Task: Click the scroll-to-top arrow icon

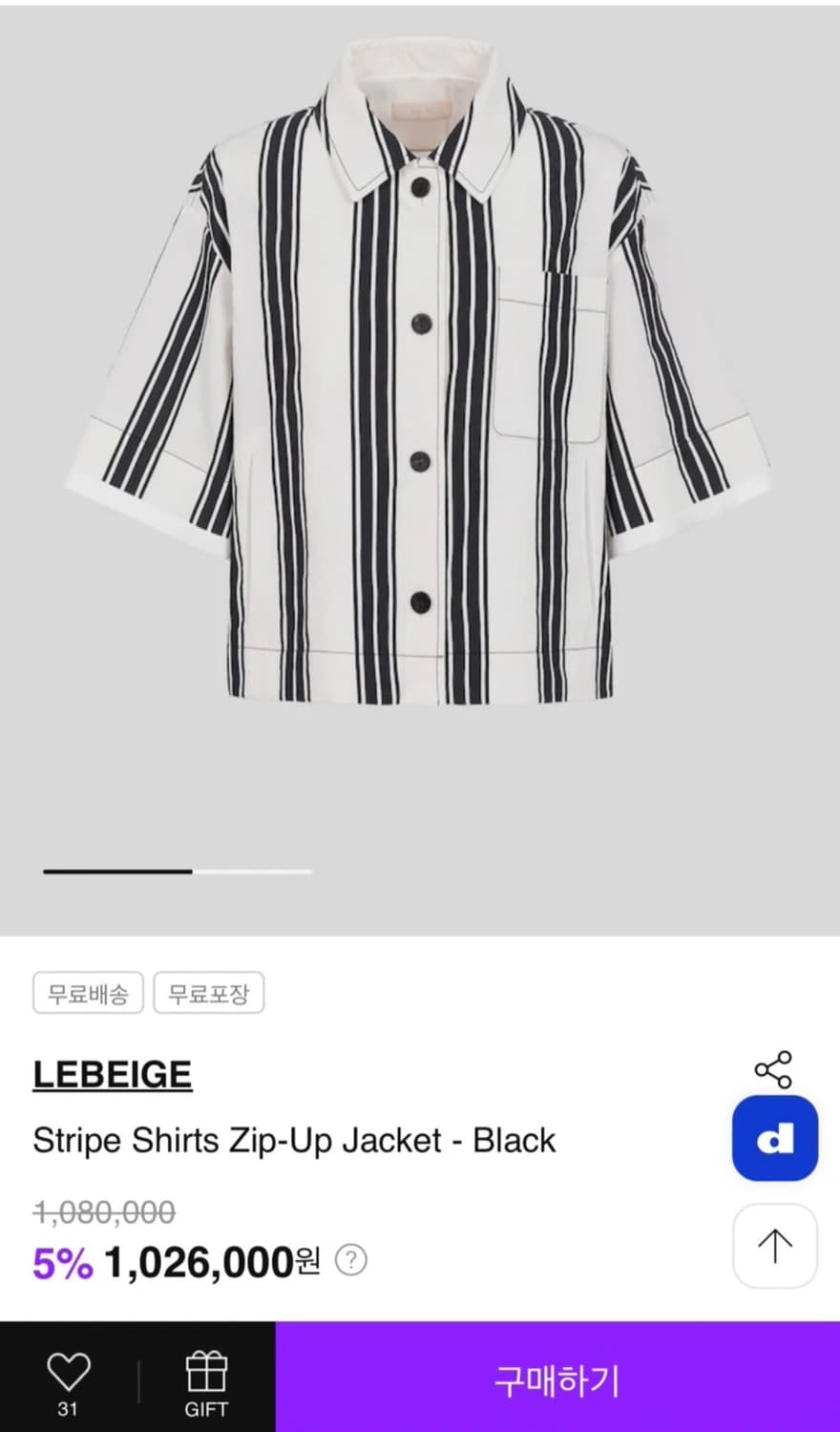Action: [x=775, y=1246]
